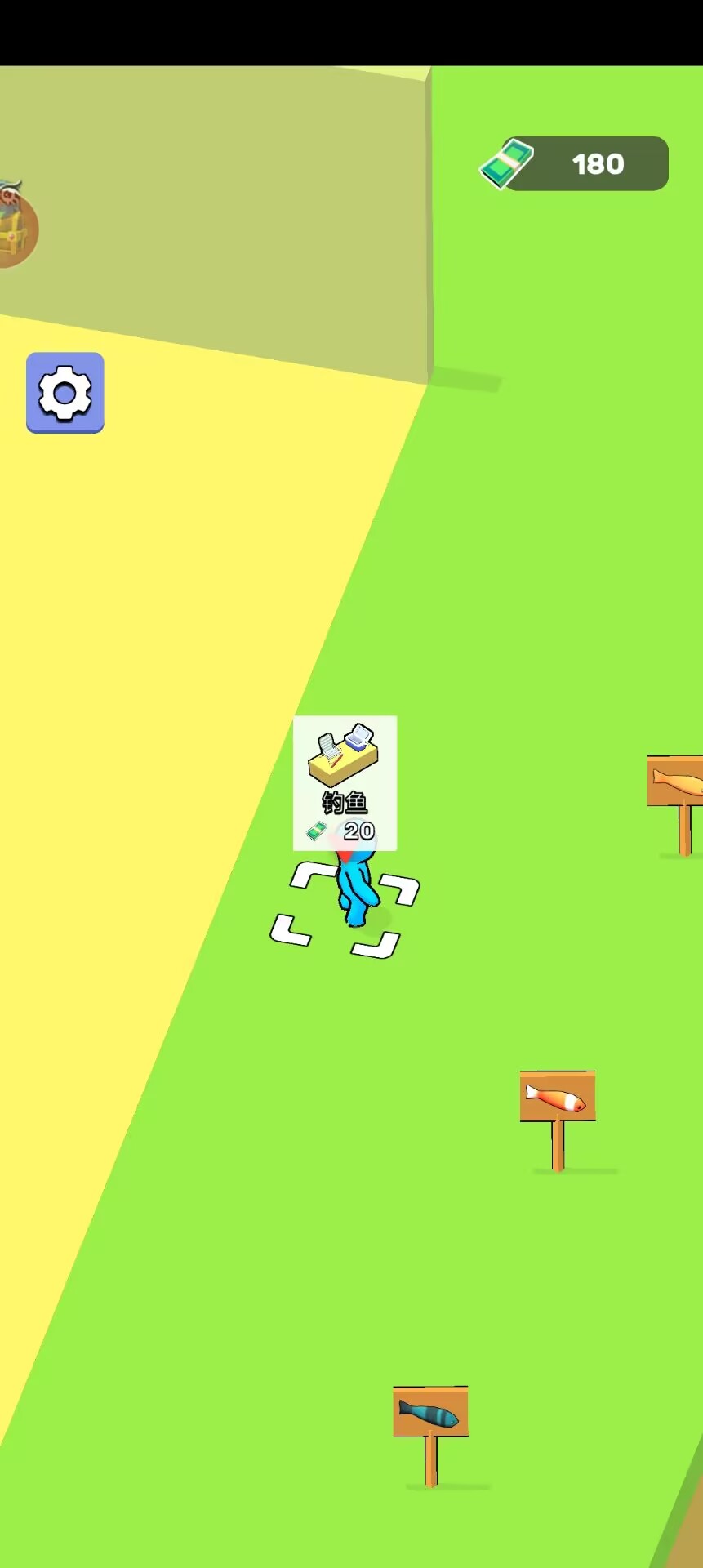
Task: Open the treasure chest icon
Action: [16, 225]
